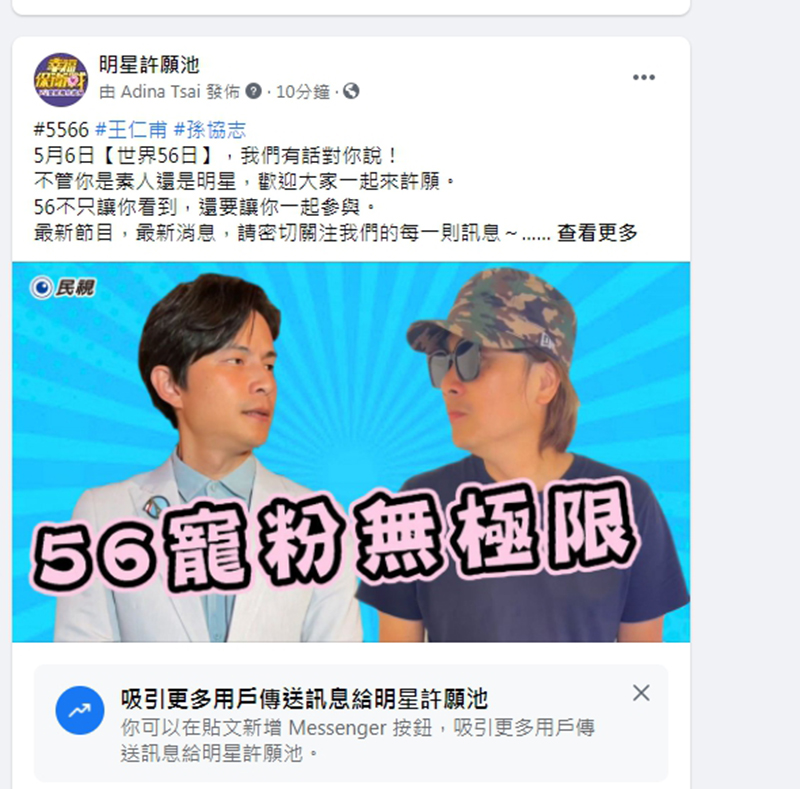Open 明星許願池 page name link
The width and height of the screenshot is (800, 789).
pos(149,66)
